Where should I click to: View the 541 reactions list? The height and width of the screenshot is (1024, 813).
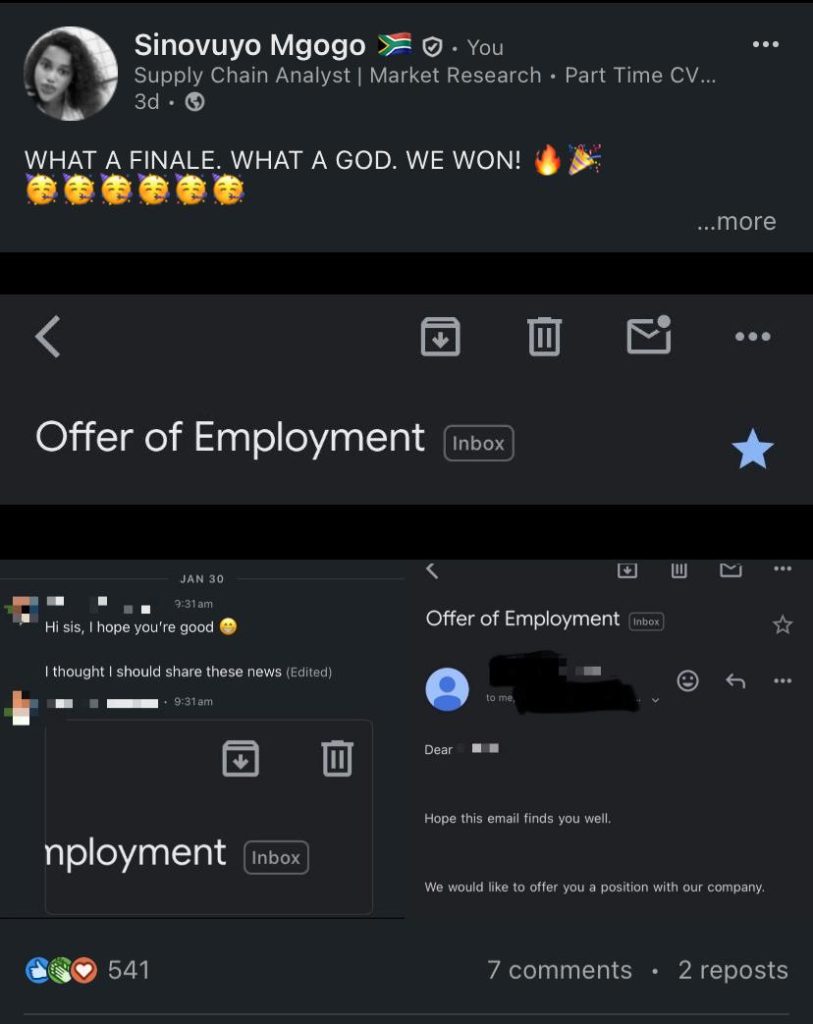click(88, 969)
